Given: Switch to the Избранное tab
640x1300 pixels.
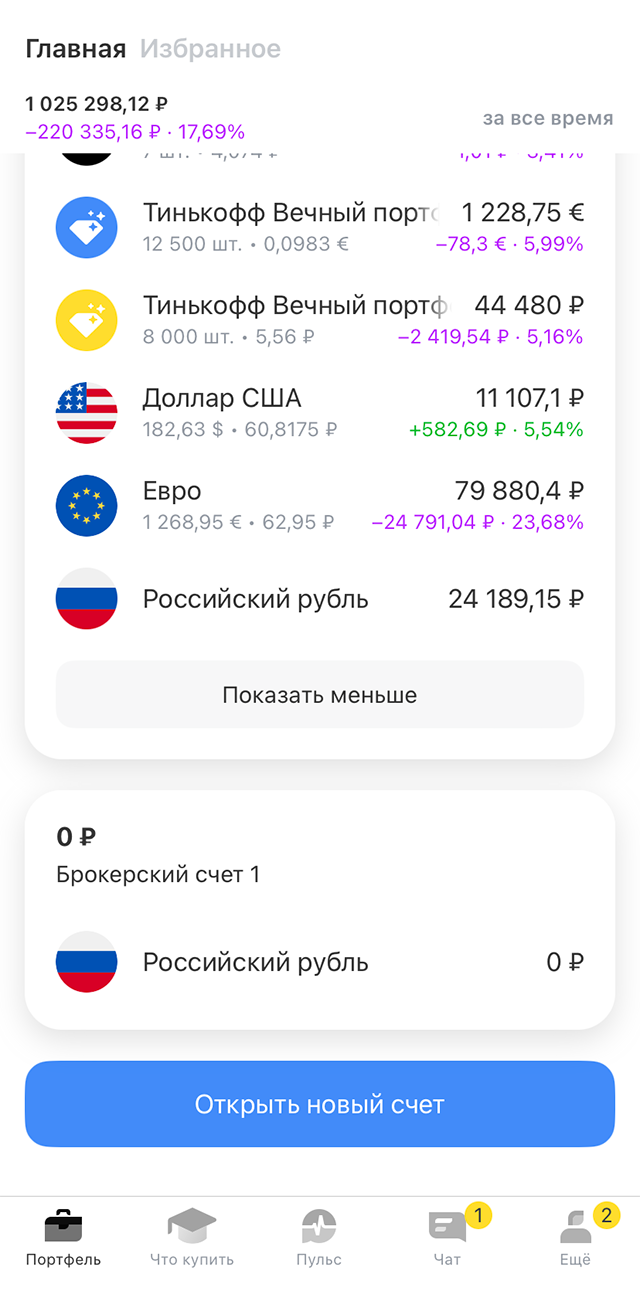Looking at the screenshot, I should [x=210, y=49].
